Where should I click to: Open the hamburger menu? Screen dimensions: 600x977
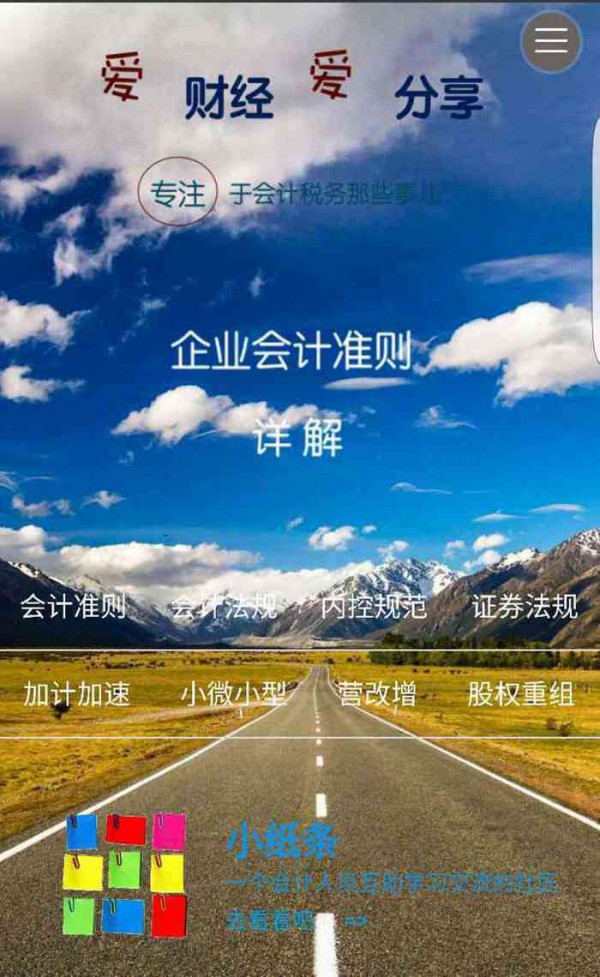click(x=551, y=41)
